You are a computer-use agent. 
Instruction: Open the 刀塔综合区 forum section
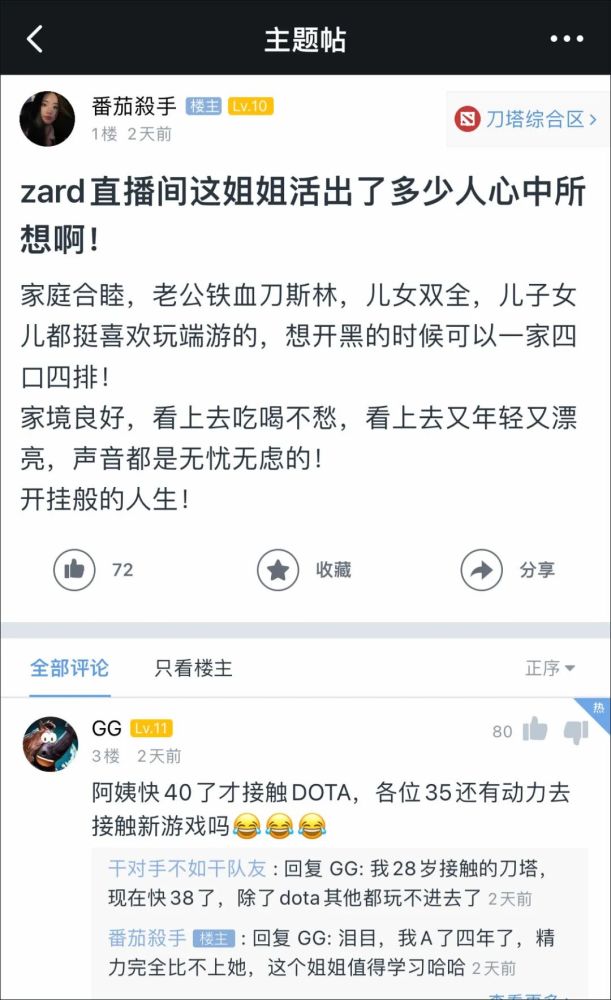tap(526, 119)
